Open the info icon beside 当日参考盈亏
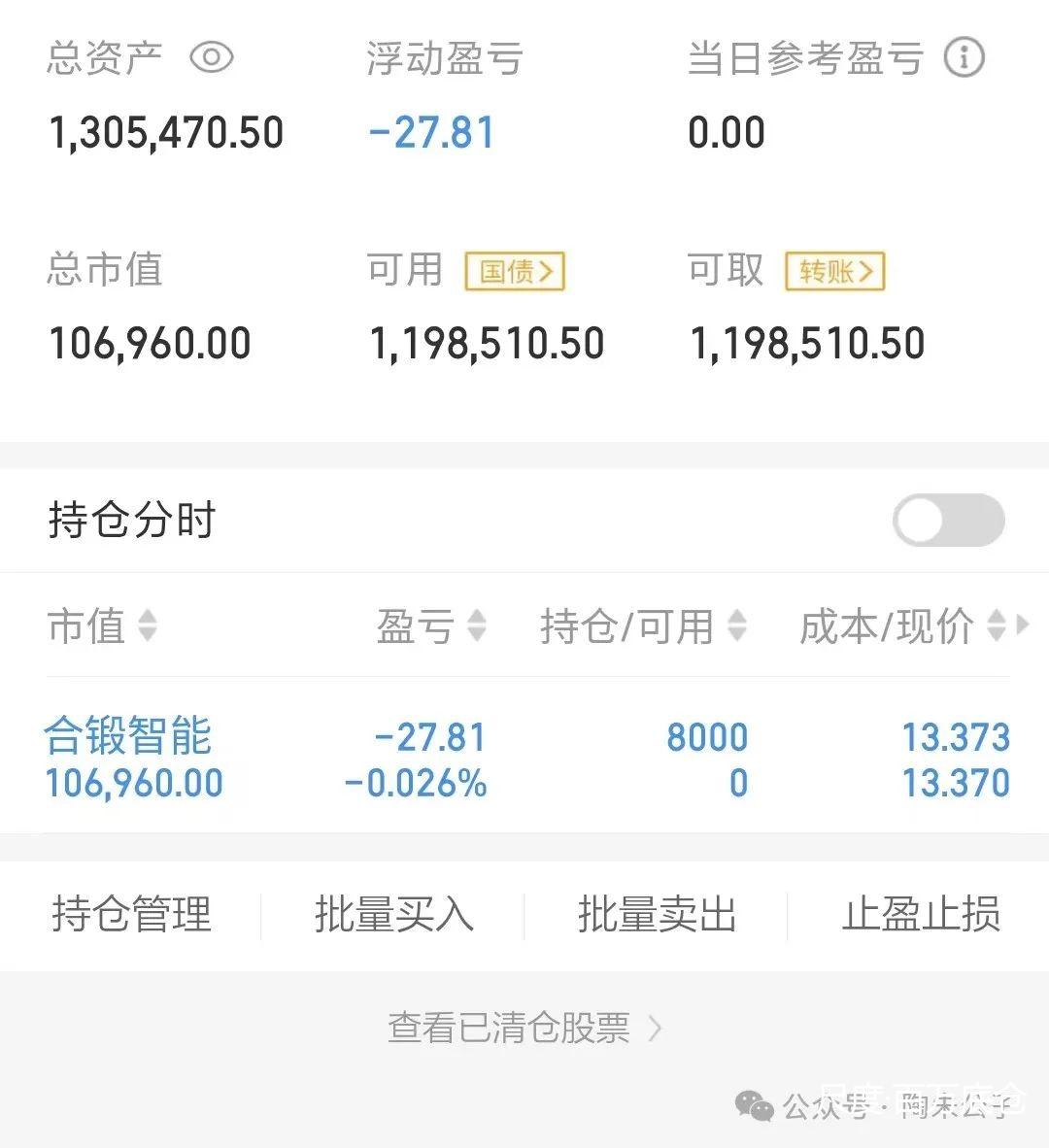 click(964, 58)
